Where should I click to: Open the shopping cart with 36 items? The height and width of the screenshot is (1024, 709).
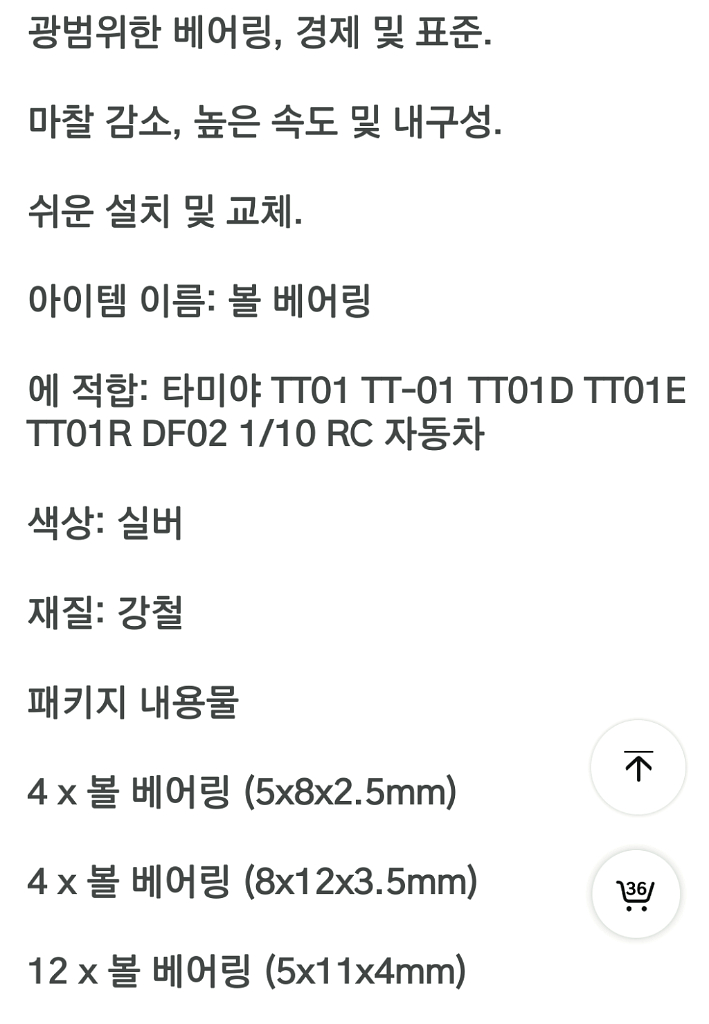click(636, 894)
